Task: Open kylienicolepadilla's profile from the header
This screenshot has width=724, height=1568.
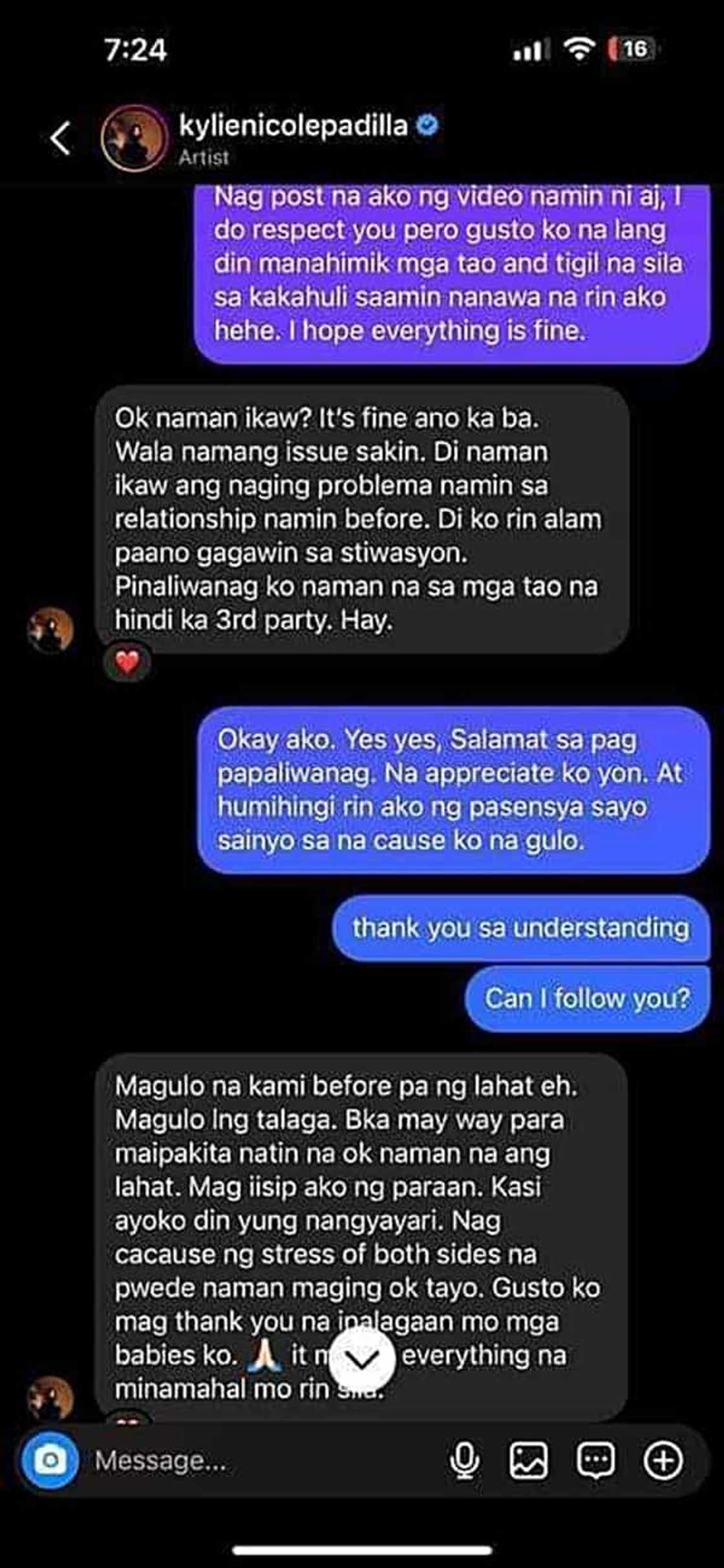Action: point(293,127)
